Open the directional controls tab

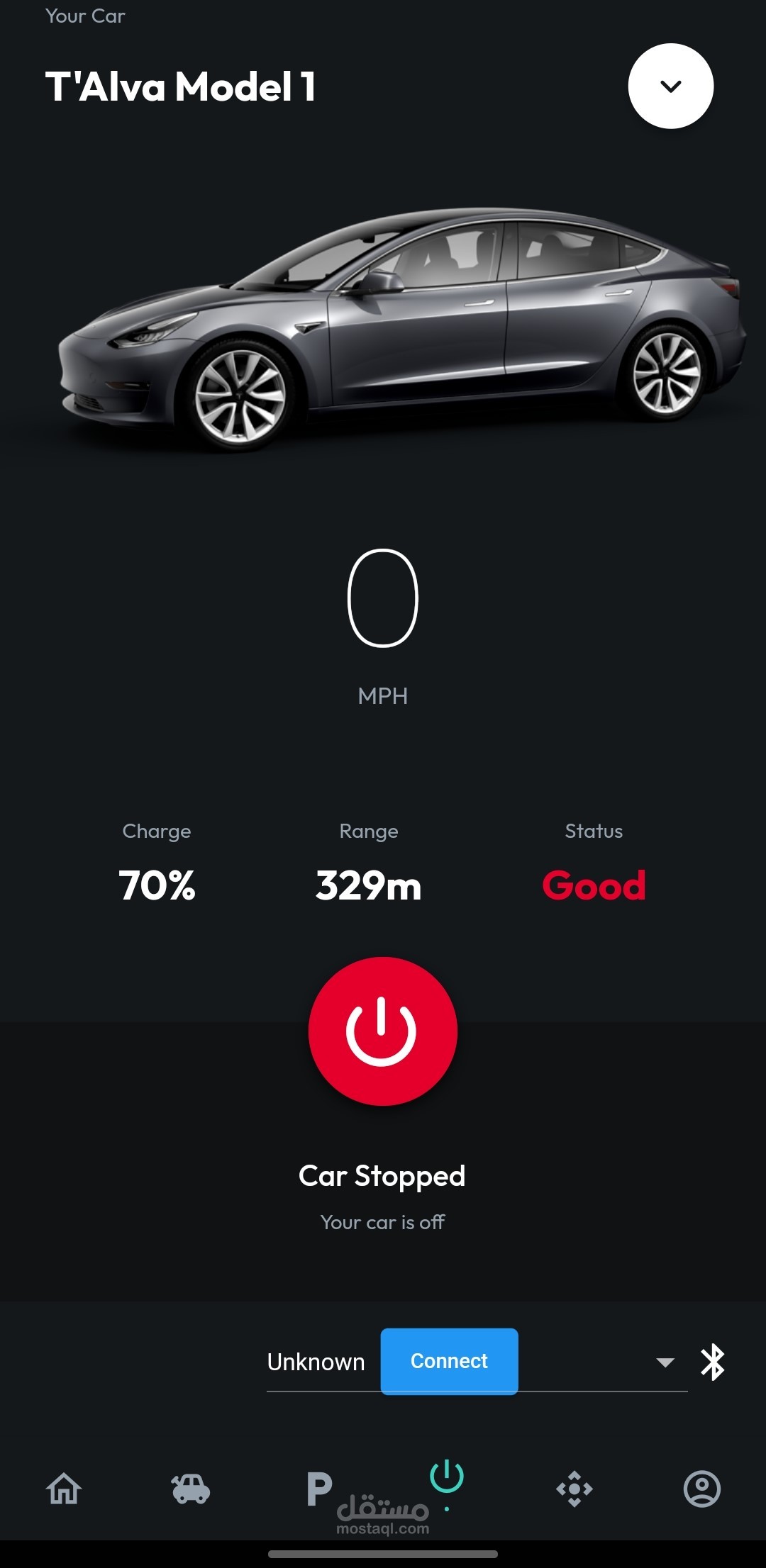click(x=574, y=1489)
